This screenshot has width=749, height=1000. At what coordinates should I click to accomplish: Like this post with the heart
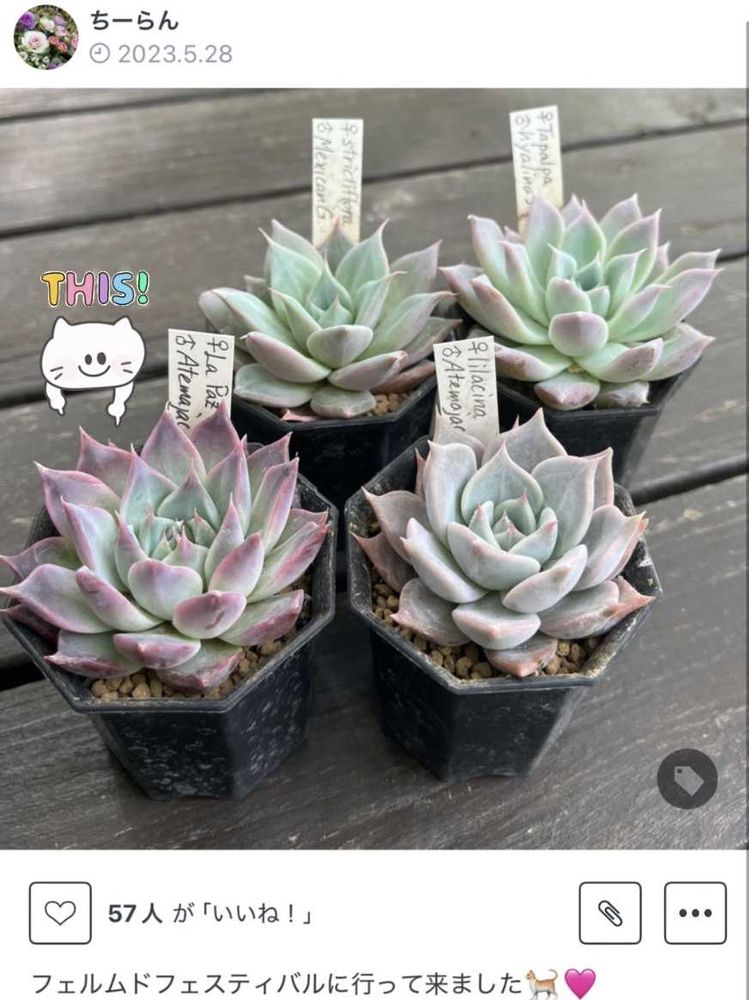pyautogui.click(x=60, y=913)
